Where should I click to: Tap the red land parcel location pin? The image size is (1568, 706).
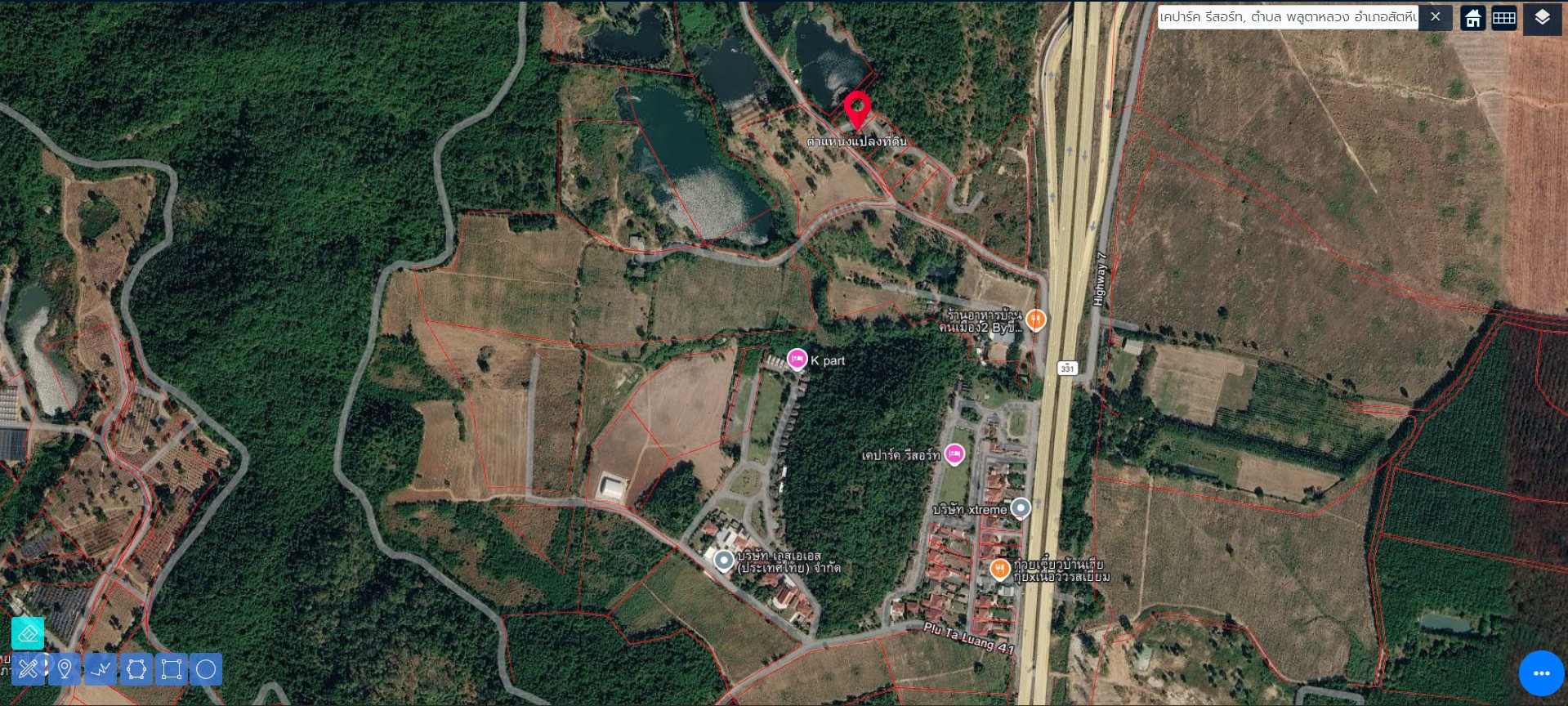click(x=856, y=108)
